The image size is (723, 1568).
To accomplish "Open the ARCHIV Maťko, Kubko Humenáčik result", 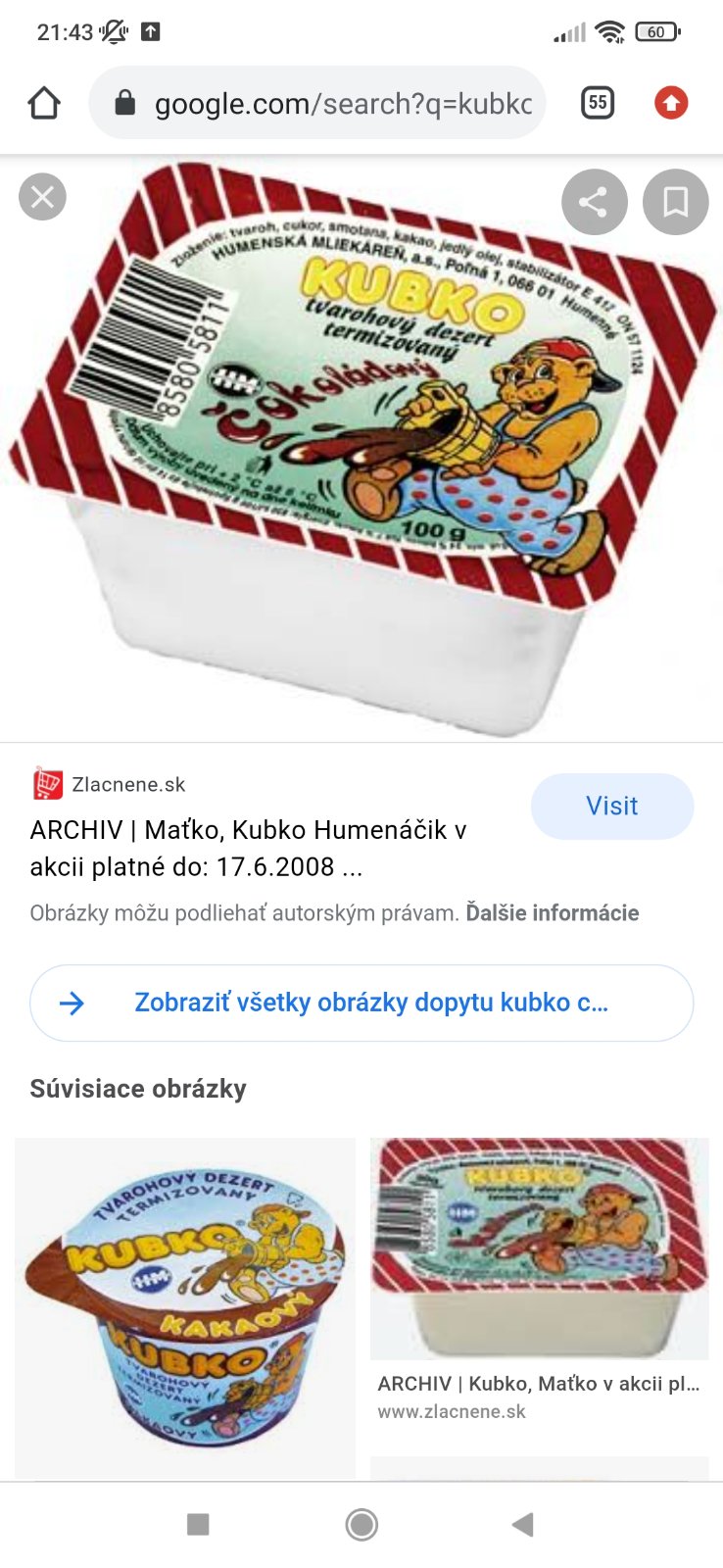I will point(249,848).
